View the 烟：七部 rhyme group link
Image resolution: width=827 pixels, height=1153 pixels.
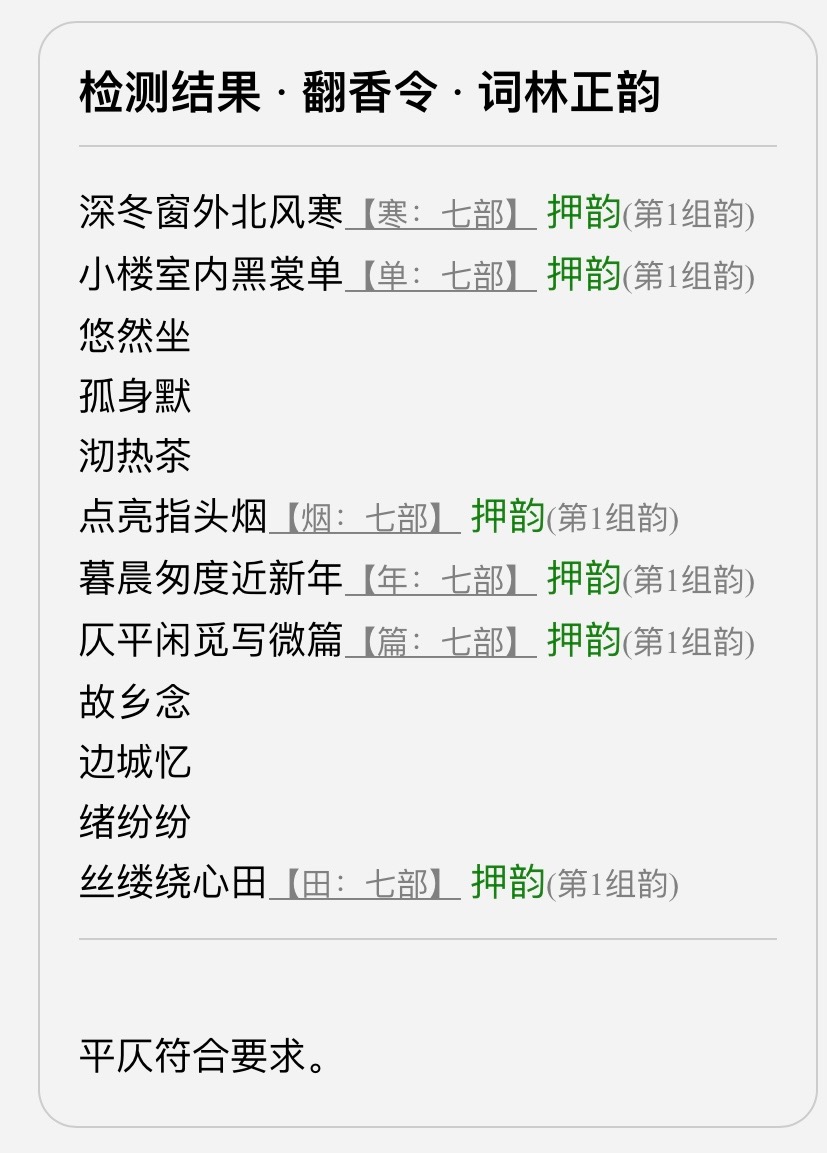365,519
